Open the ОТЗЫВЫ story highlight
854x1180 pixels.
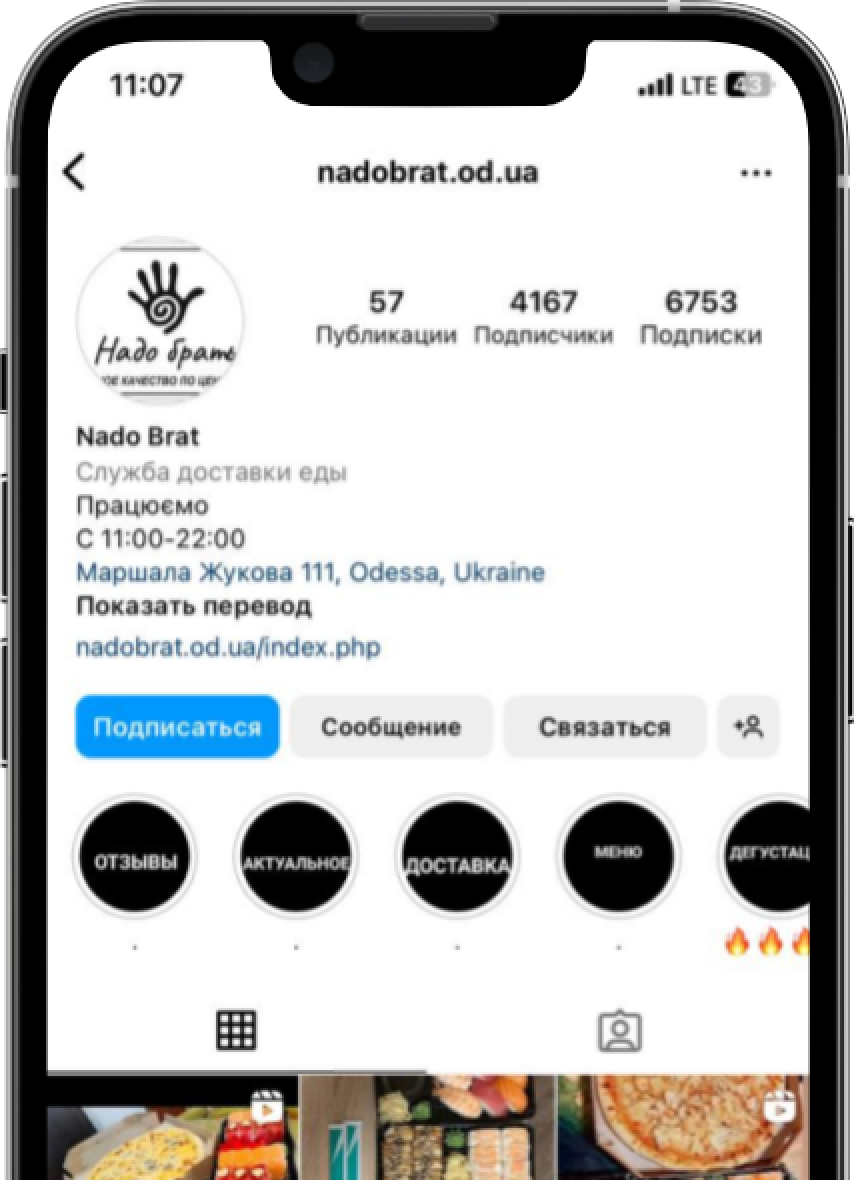click(135, 859)
